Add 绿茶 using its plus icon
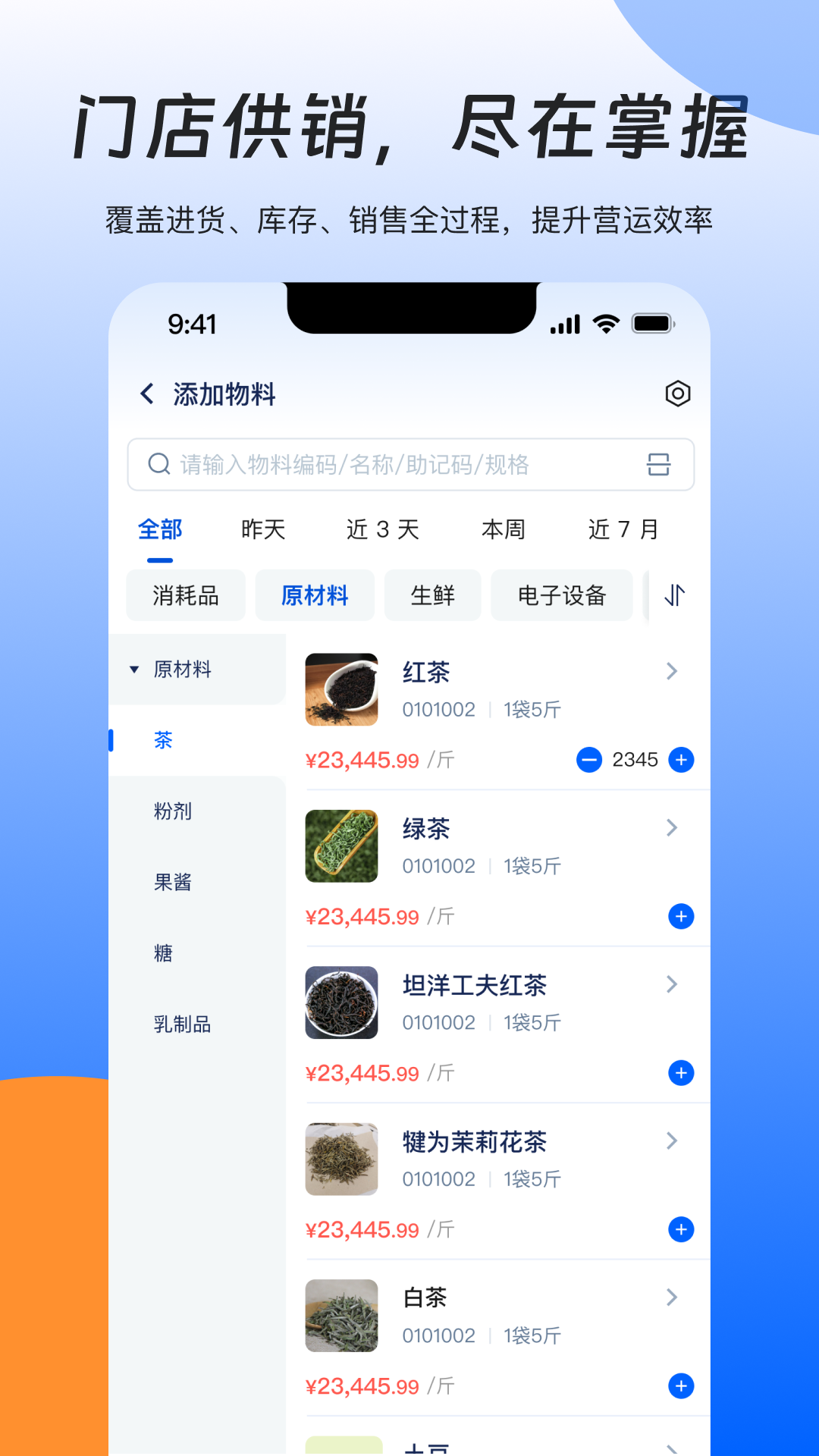 tap(680, 916)
